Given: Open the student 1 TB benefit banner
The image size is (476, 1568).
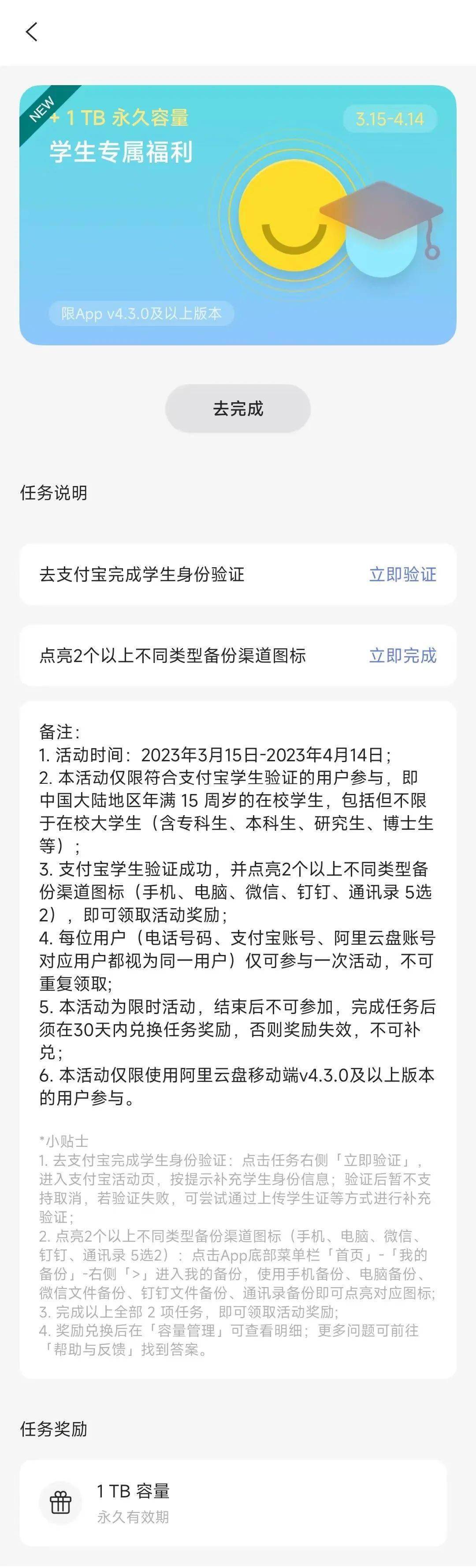Looking at the screenshot, I should (238, 215).
